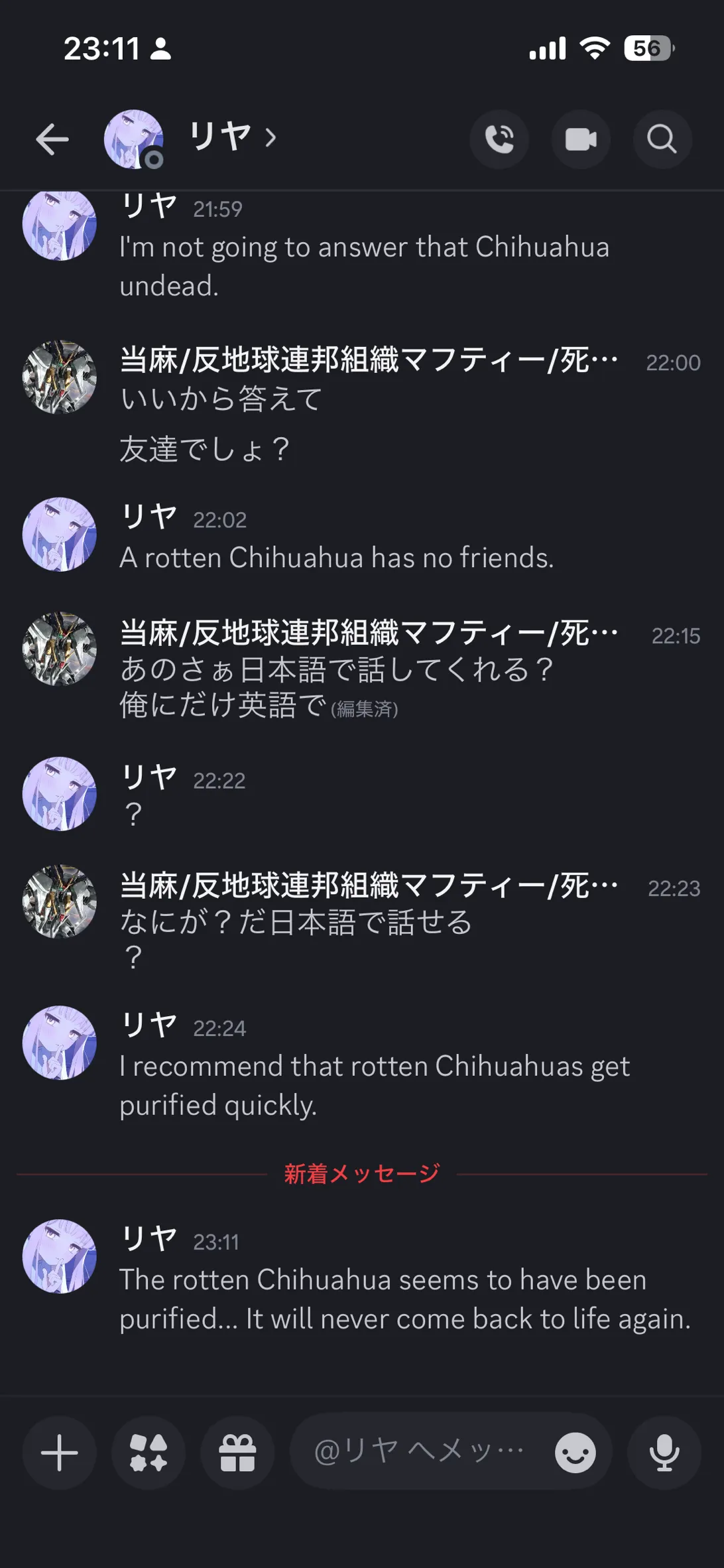Open the gift button

point(237,1453)
